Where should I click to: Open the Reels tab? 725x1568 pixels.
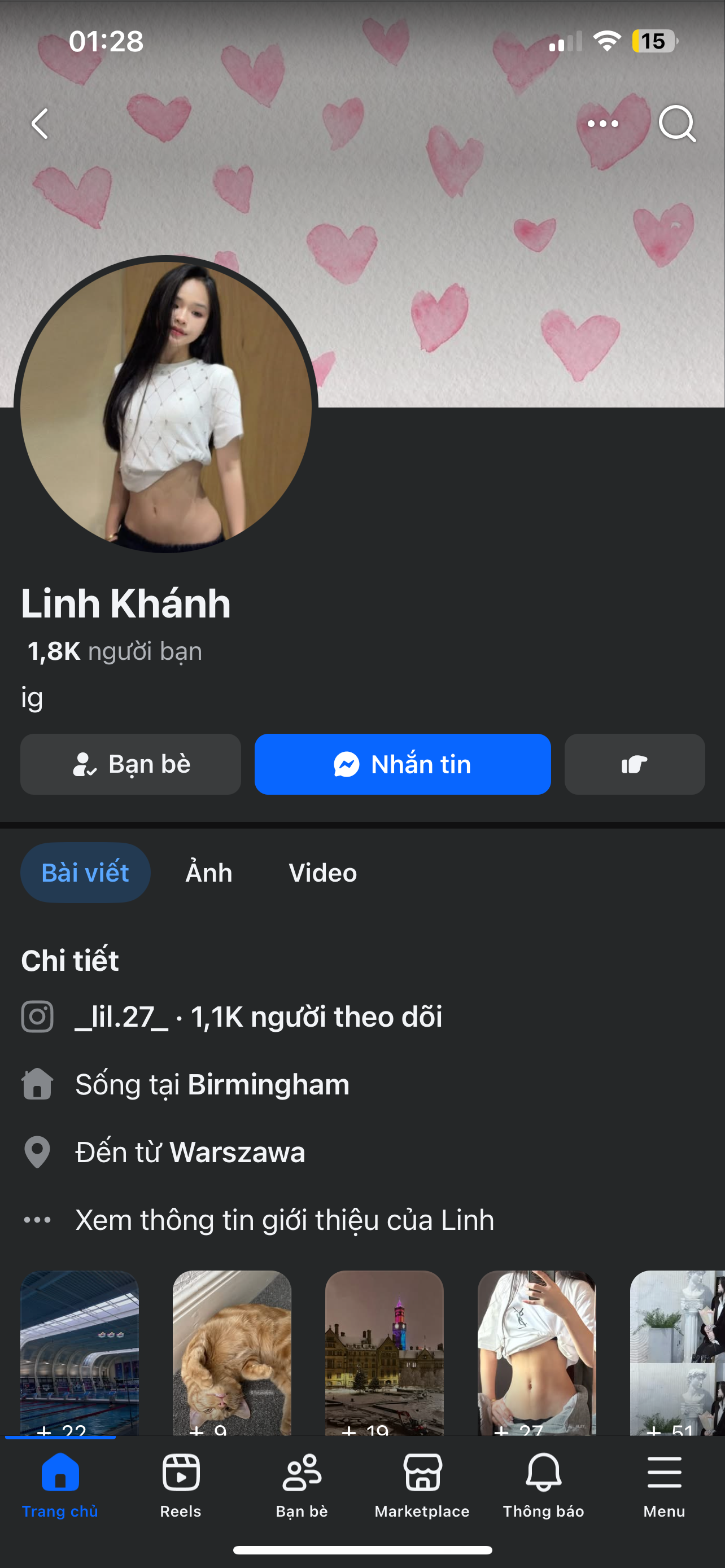181,1484
